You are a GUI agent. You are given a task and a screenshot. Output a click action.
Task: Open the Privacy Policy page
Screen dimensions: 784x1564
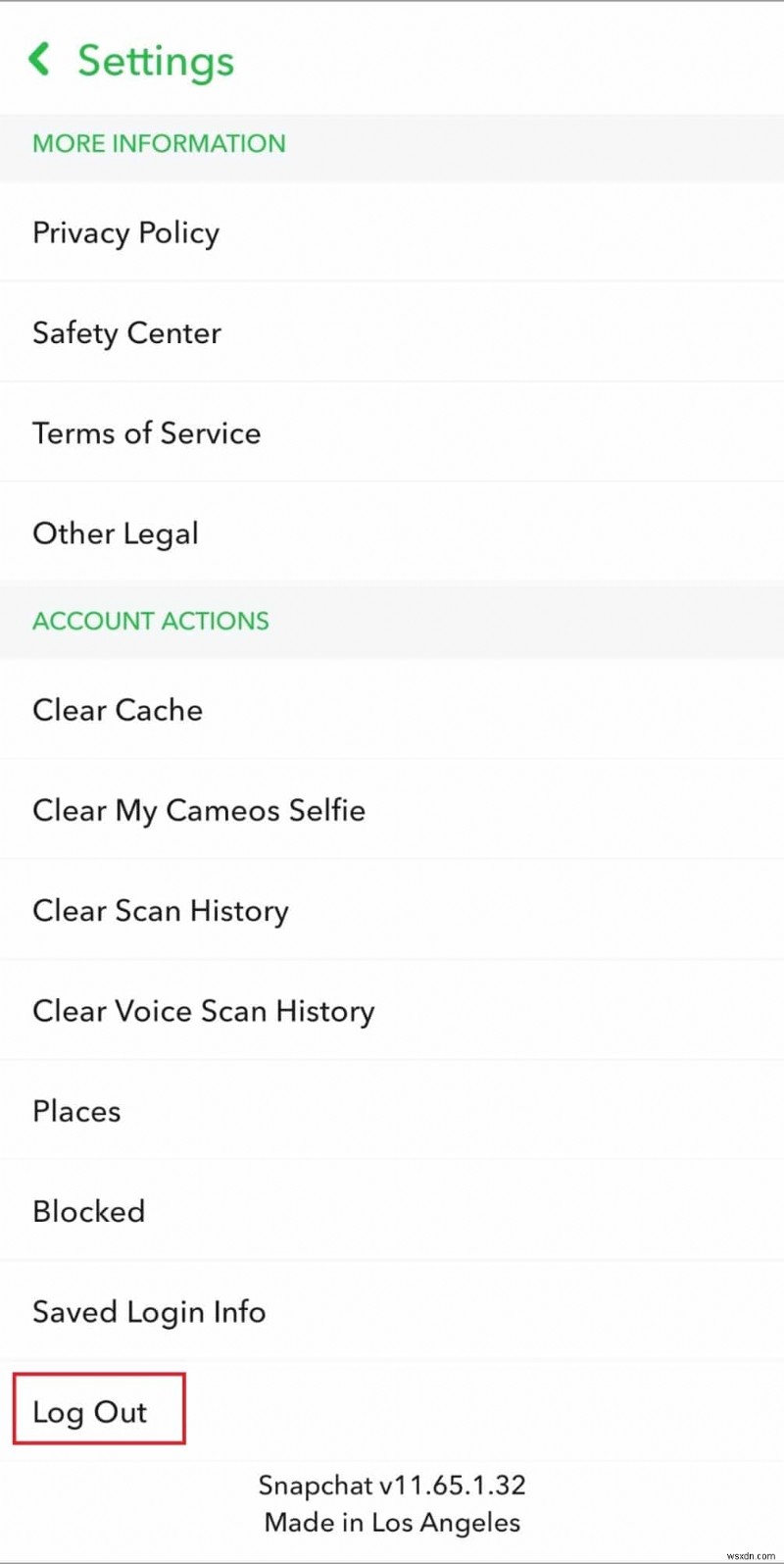tap(125, 233)
